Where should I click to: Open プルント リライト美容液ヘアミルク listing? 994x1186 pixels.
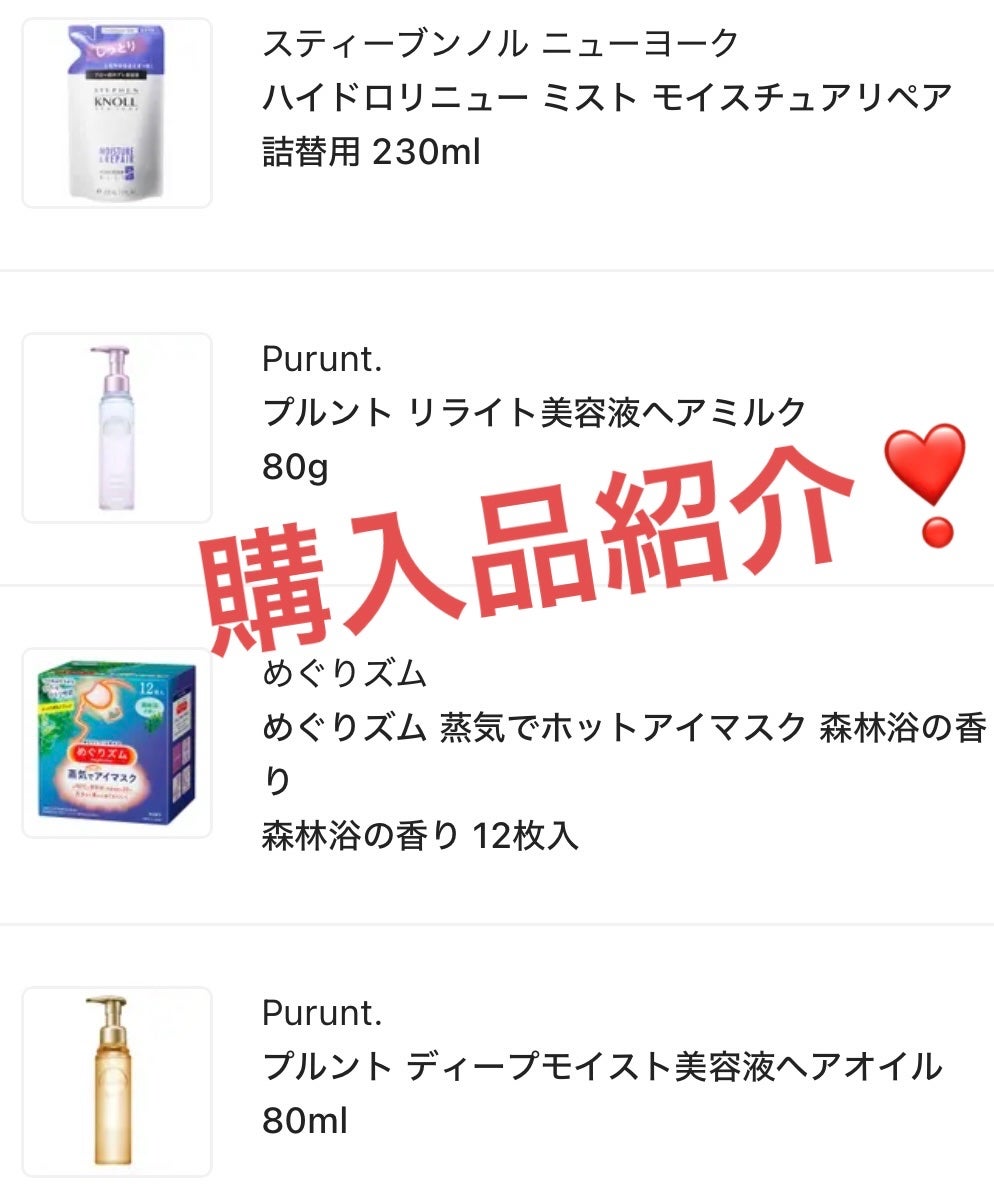tap(530, 408)
